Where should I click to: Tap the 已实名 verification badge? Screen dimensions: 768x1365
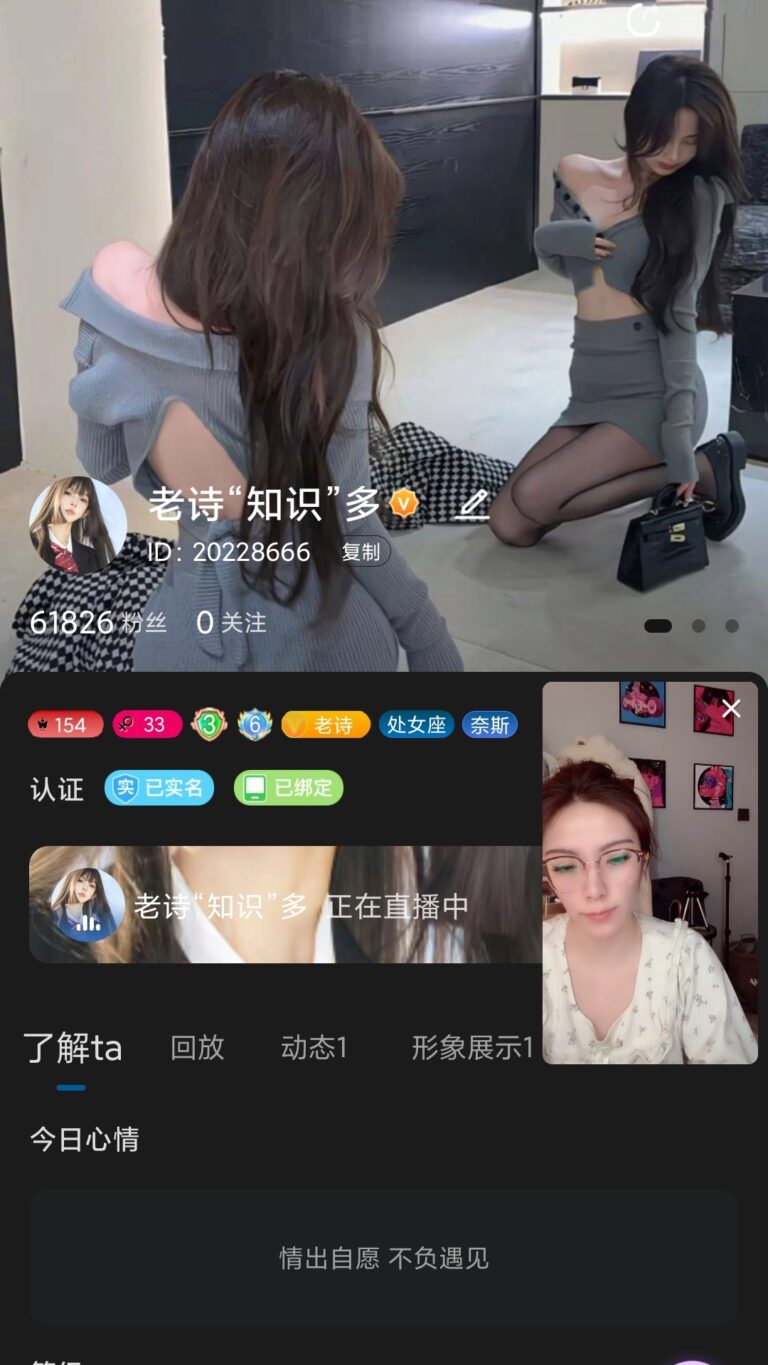click(x=159, y=788)
